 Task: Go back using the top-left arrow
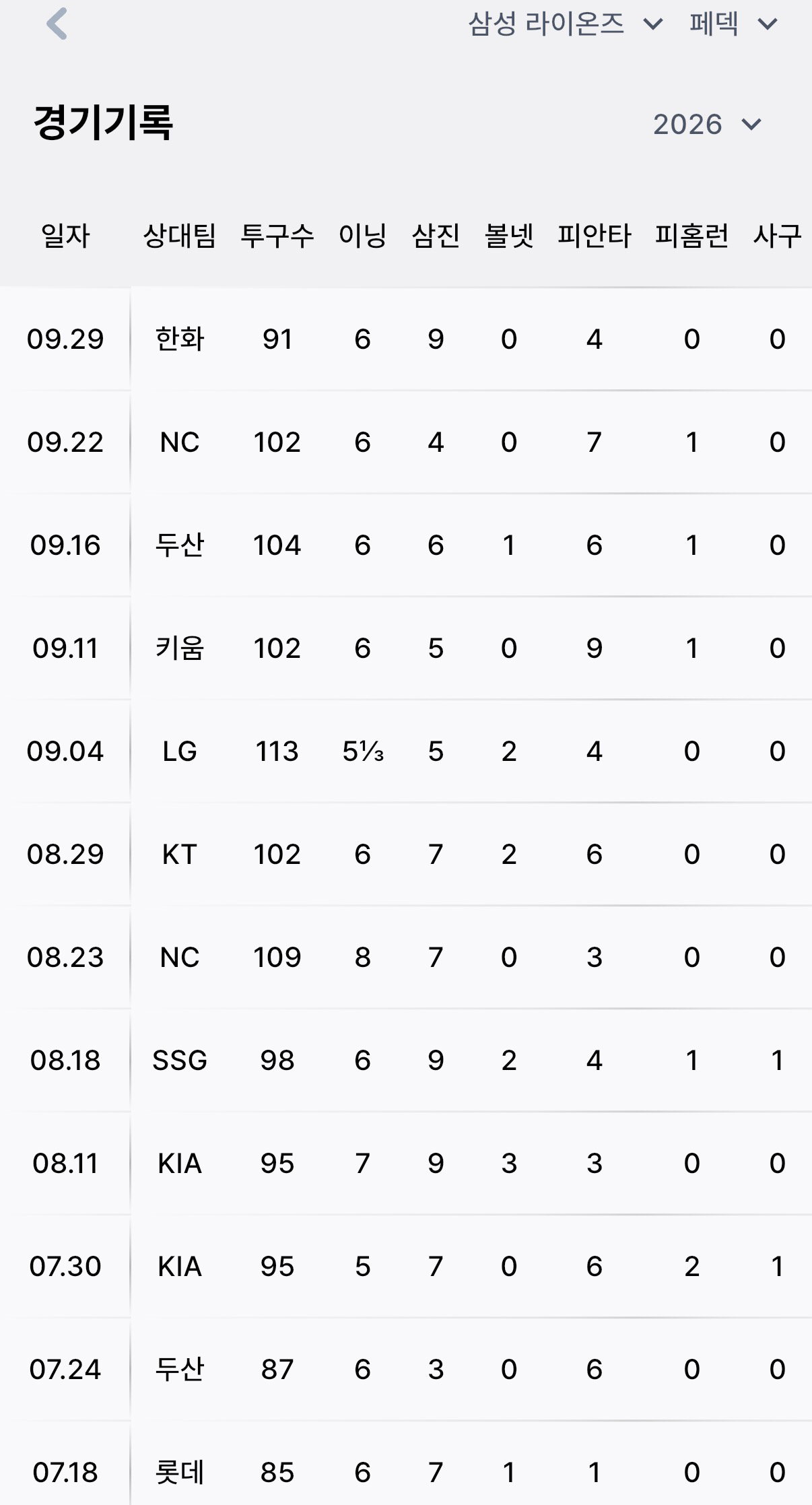pyautogui.click(x=57, y=24)
